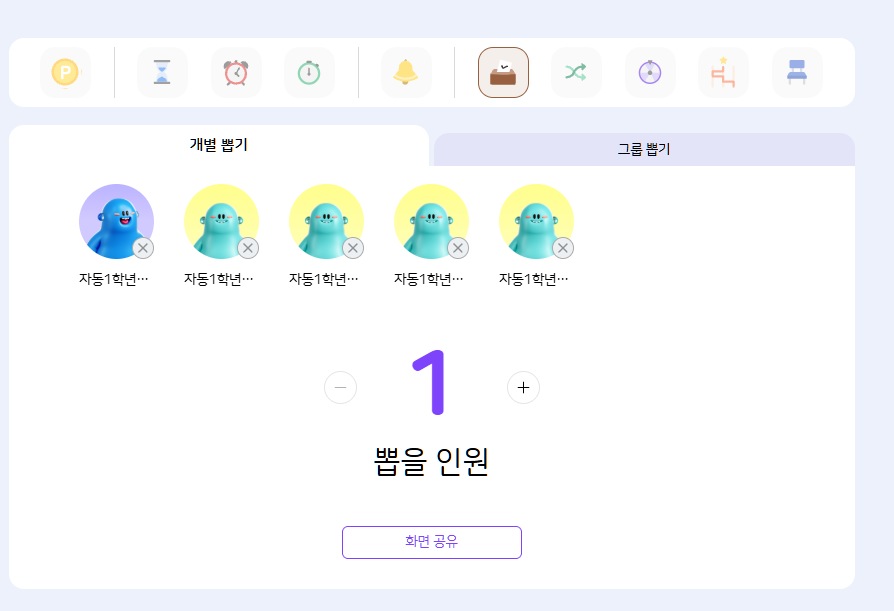The height and width of the screenshot is (611, 894).
Task: Select the ballot box picker tool
Action: pyautogui.click(x=503, y=72)
